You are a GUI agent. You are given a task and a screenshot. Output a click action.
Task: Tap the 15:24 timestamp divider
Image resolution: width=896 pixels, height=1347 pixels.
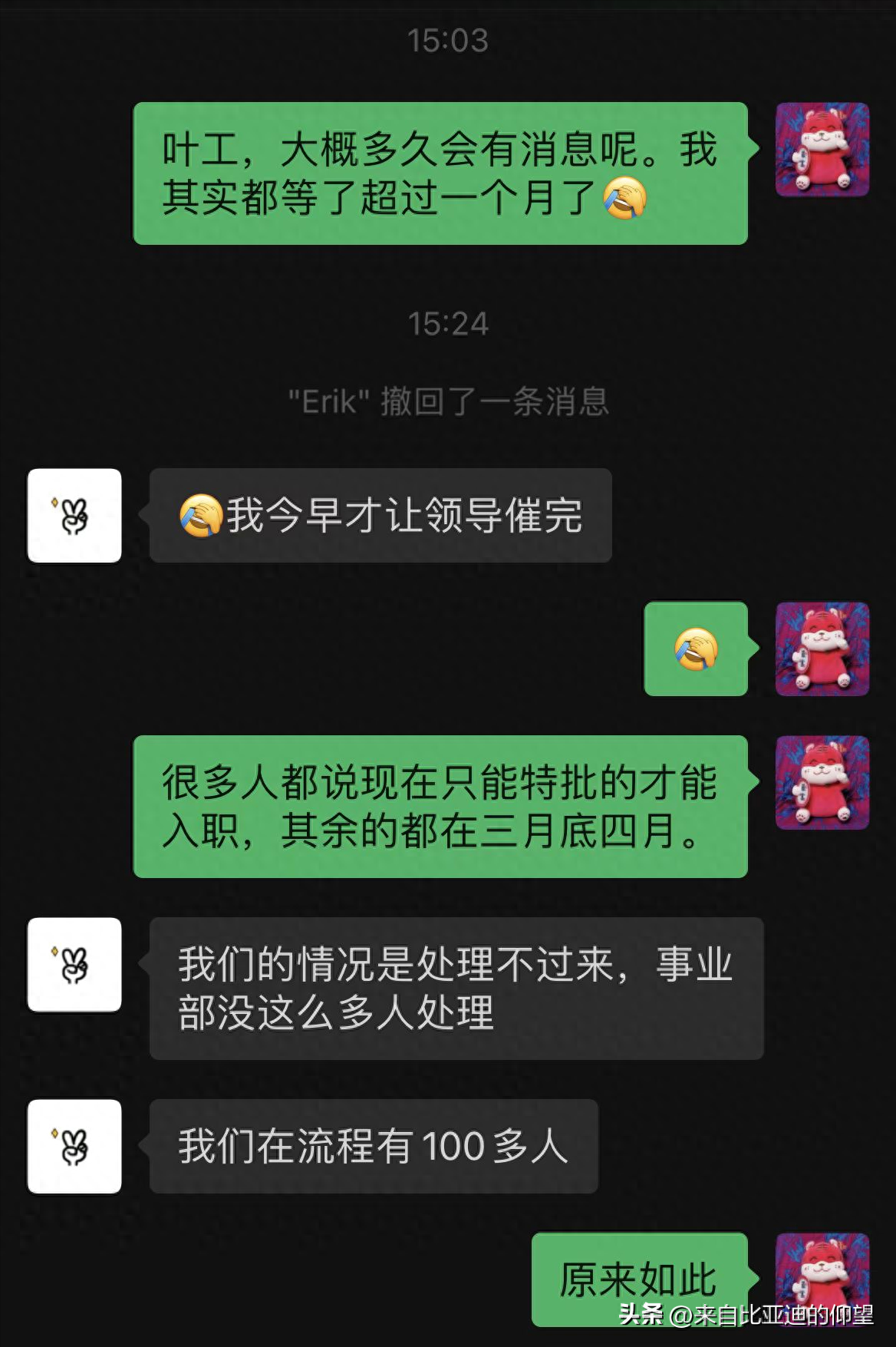point(447,324)
